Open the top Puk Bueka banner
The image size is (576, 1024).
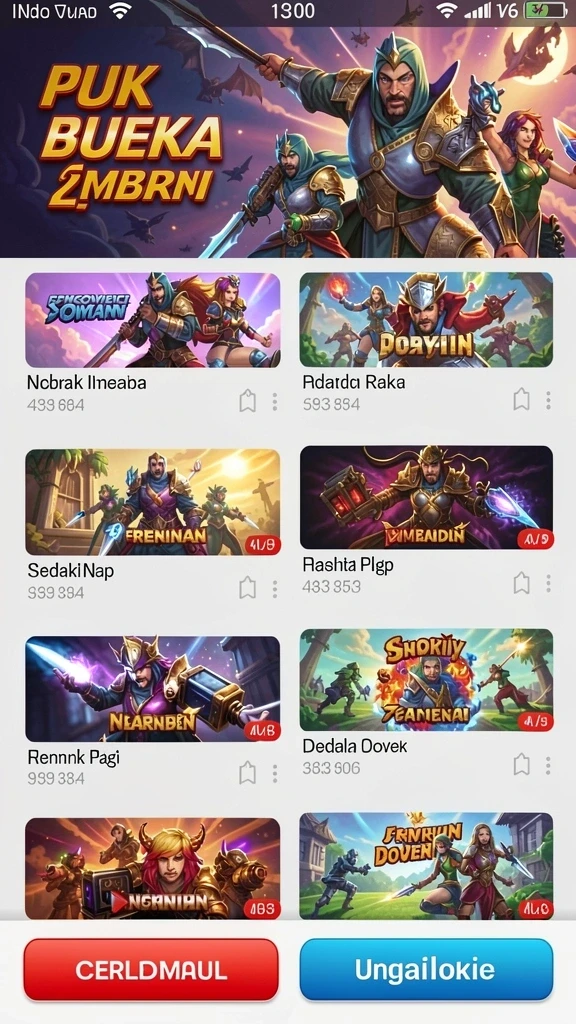click(288, 142)
